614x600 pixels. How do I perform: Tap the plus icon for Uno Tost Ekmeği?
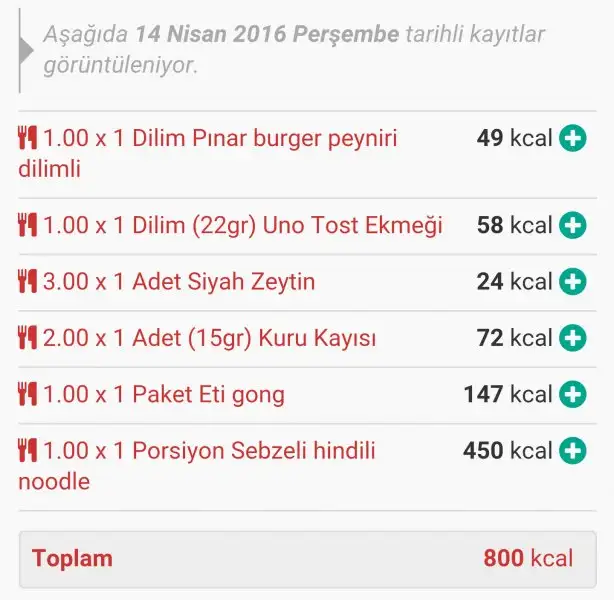pos(572,225)
